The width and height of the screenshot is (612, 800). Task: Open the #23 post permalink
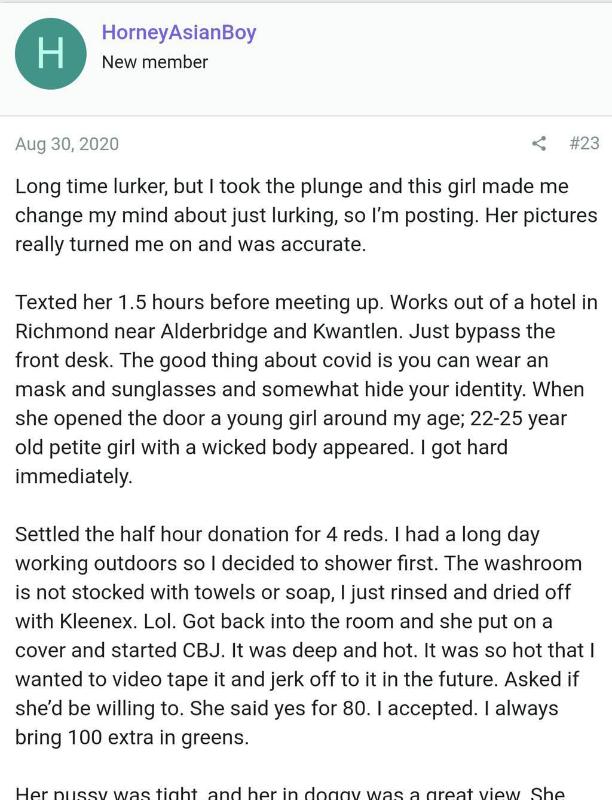click(584, 143)
